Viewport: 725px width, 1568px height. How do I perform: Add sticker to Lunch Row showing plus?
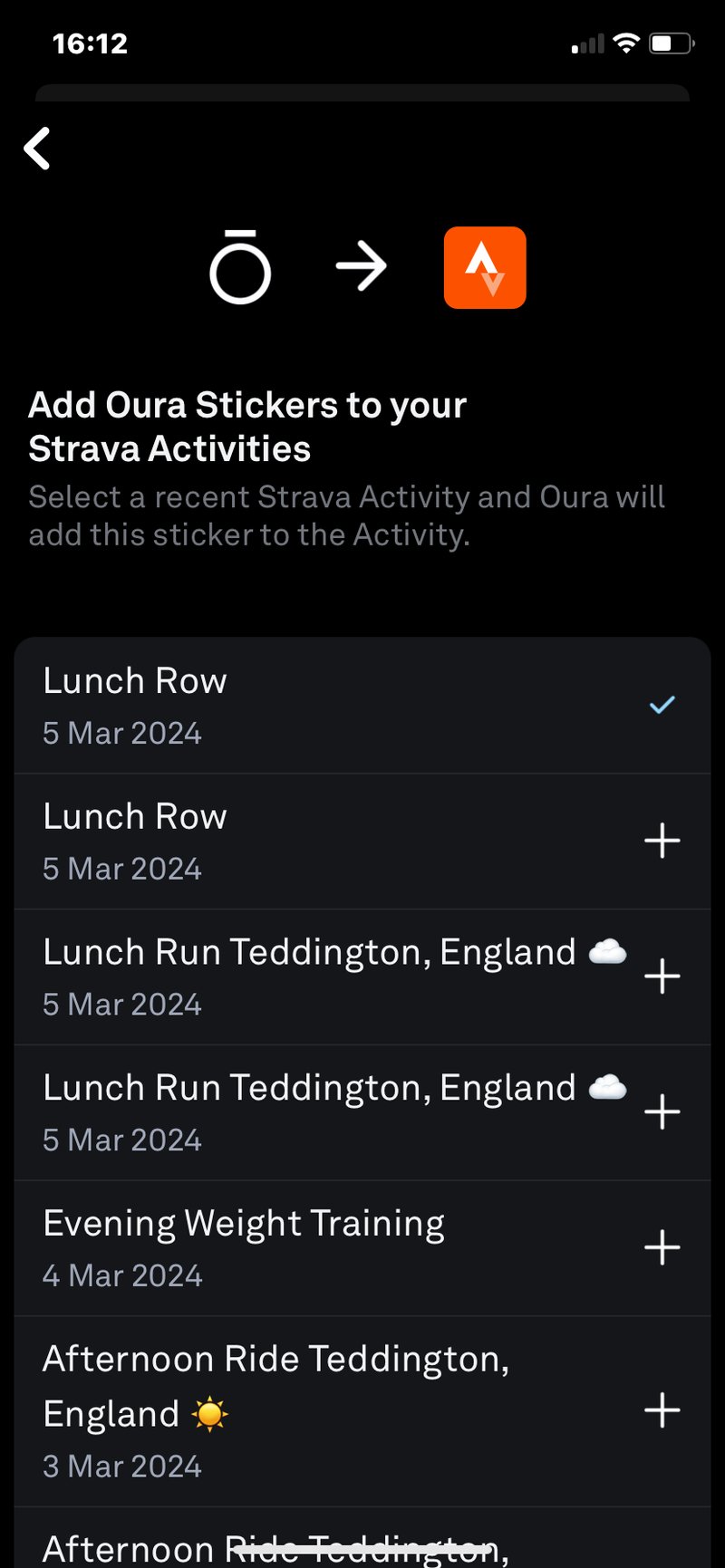[662, 841]
